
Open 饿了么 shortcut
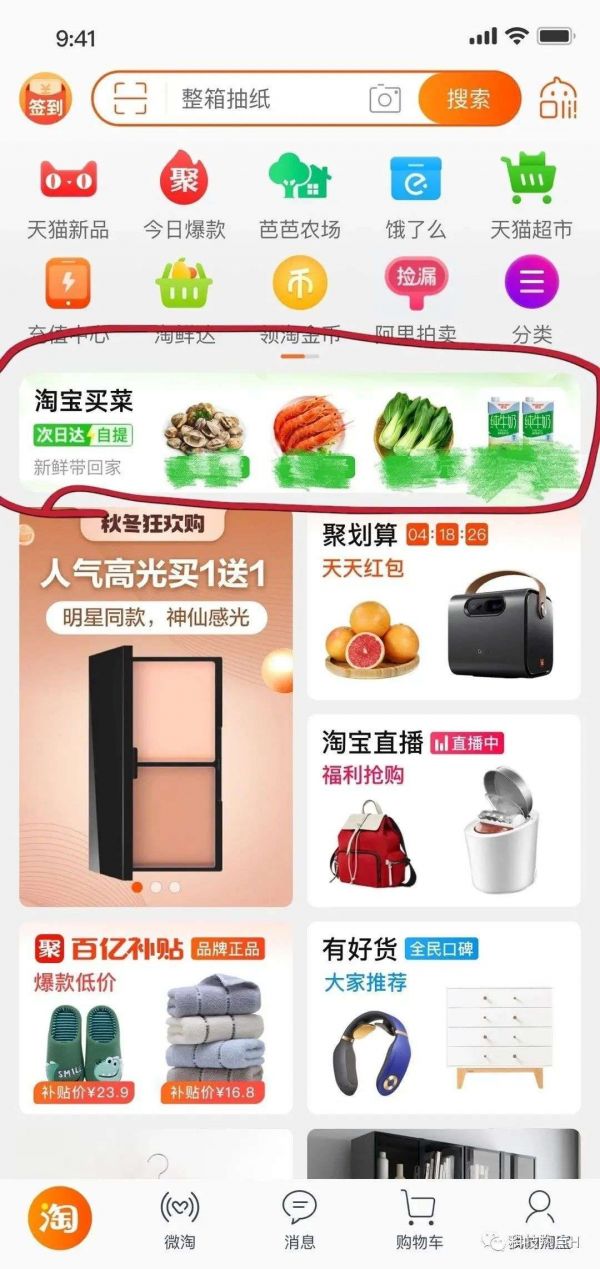tap(415, 197)
